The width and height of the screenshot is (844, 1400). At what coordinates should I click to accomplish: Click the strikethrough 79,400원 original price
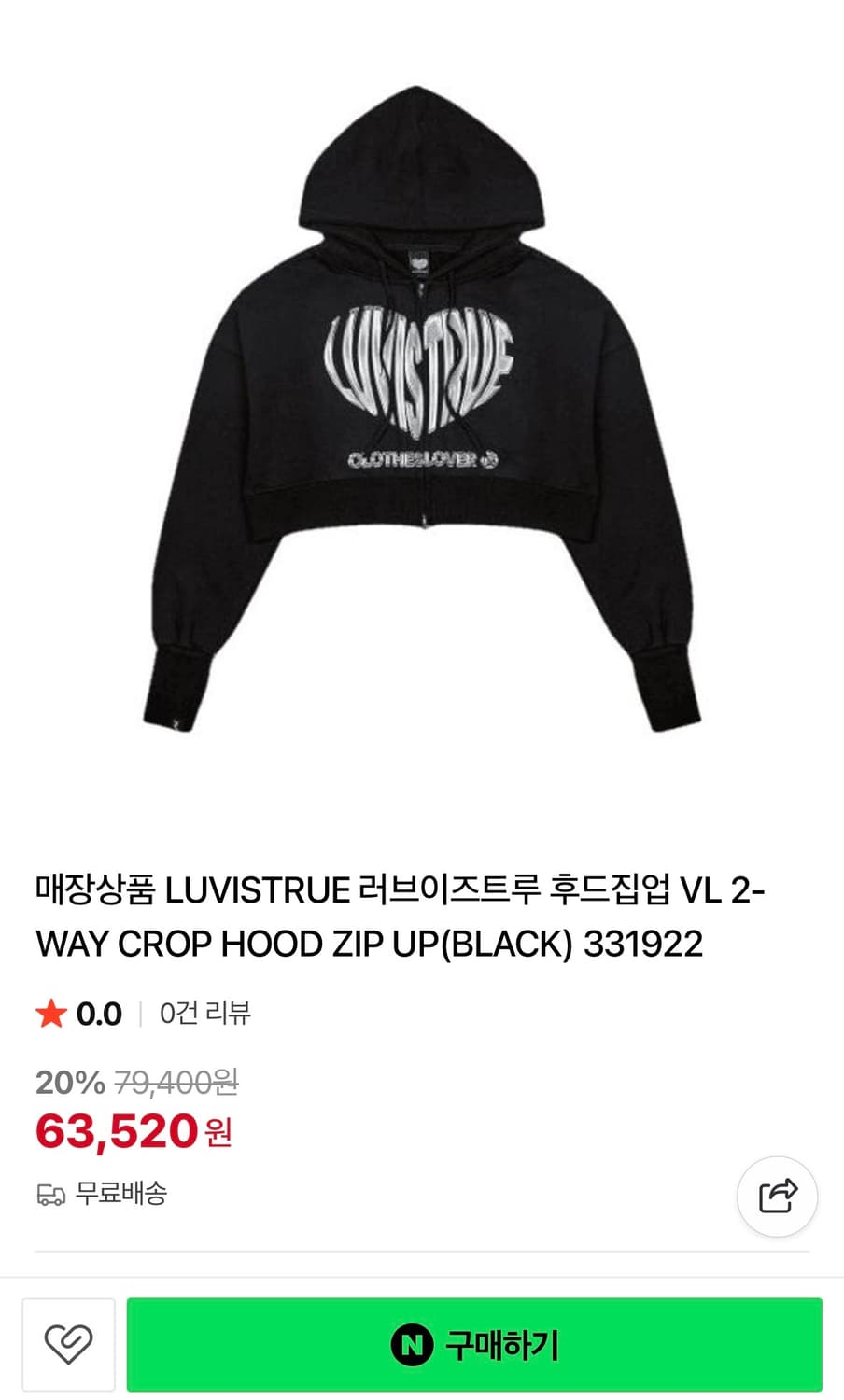pos(176,1084)
